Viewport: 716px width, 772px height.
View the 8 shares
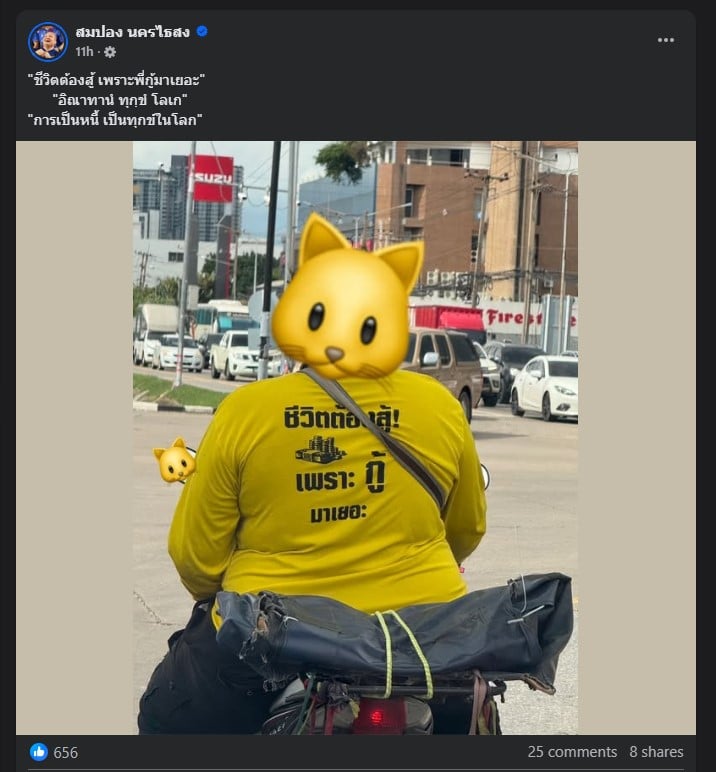656,752
